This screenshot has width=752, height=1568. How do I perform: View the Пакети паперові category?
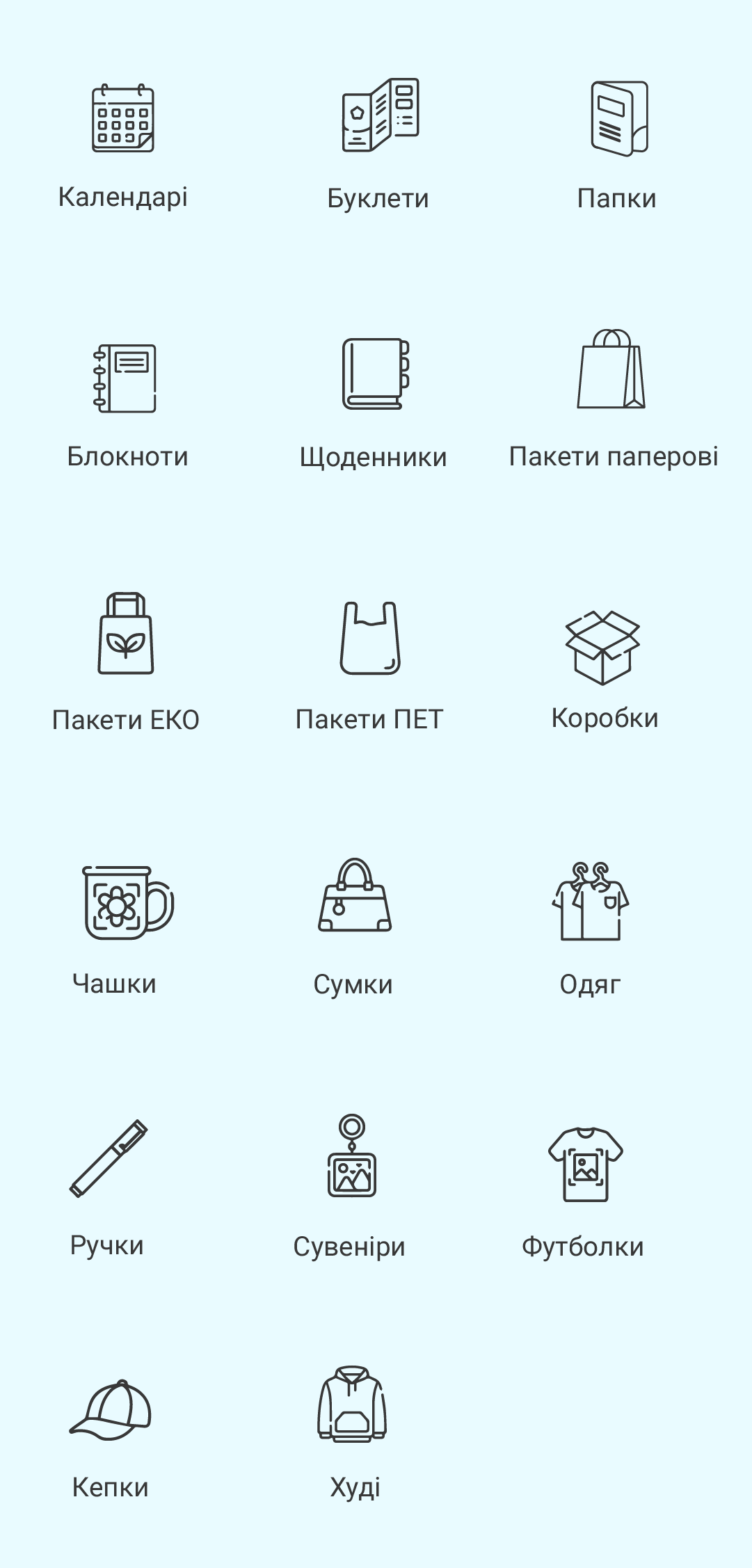(611, 369)
